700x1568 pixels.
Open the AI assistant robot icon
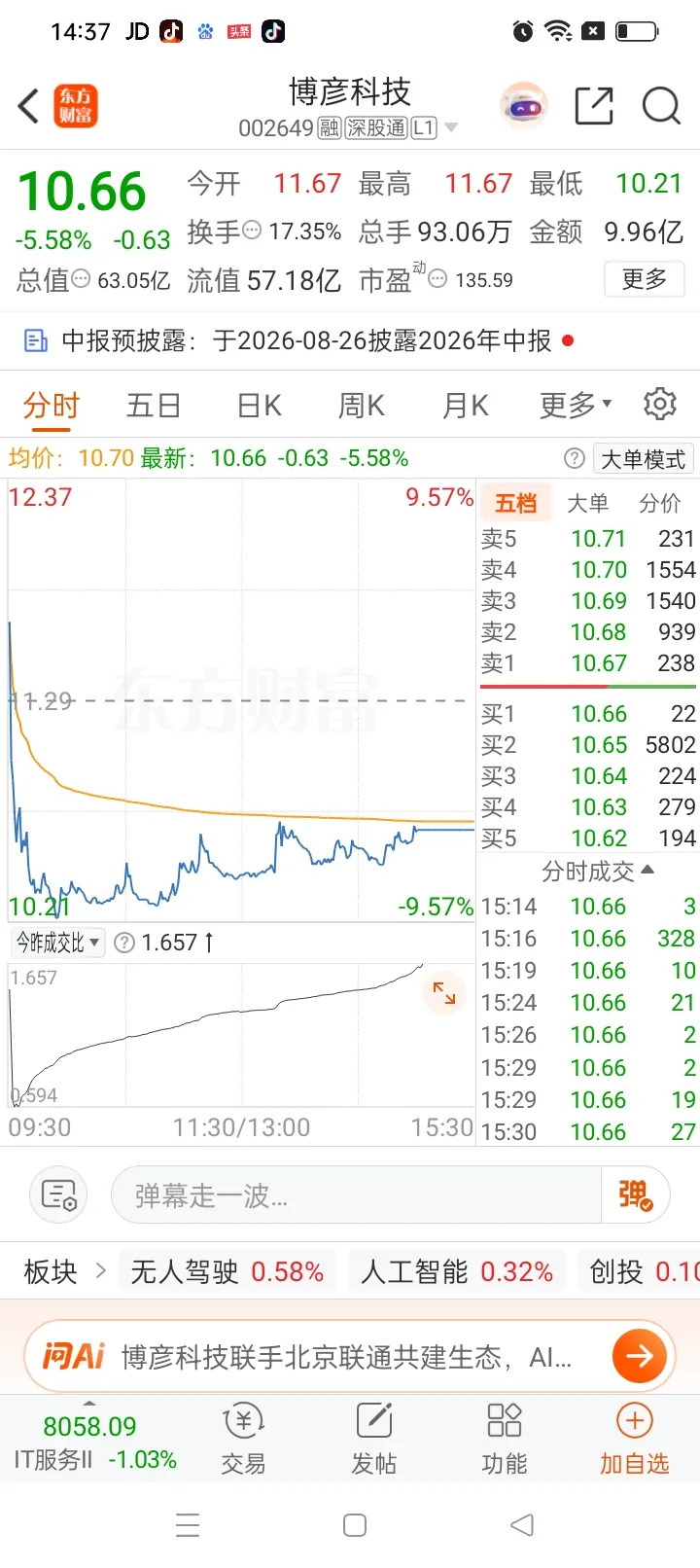524,107
